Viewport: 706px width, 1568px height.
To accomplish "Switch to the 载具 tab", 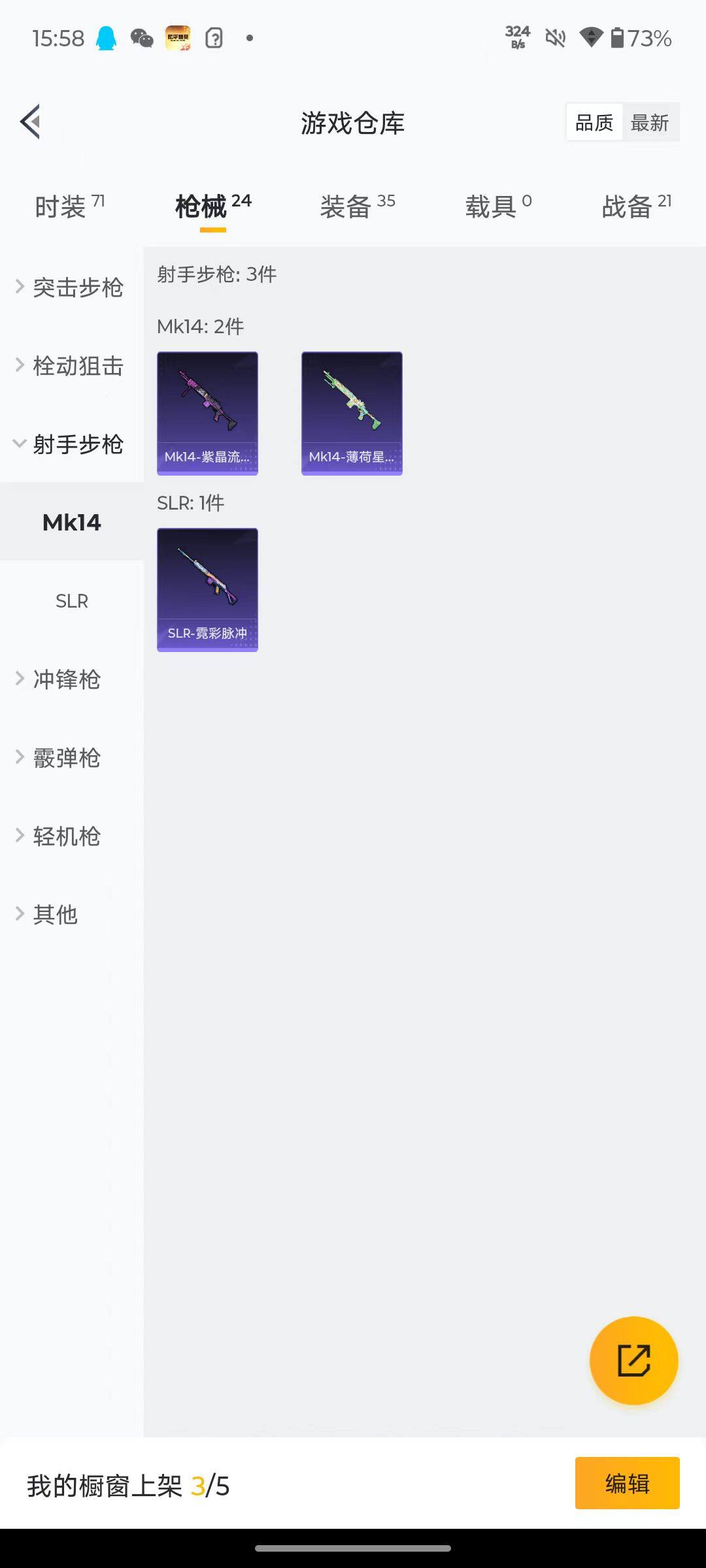I will (497, 206).
